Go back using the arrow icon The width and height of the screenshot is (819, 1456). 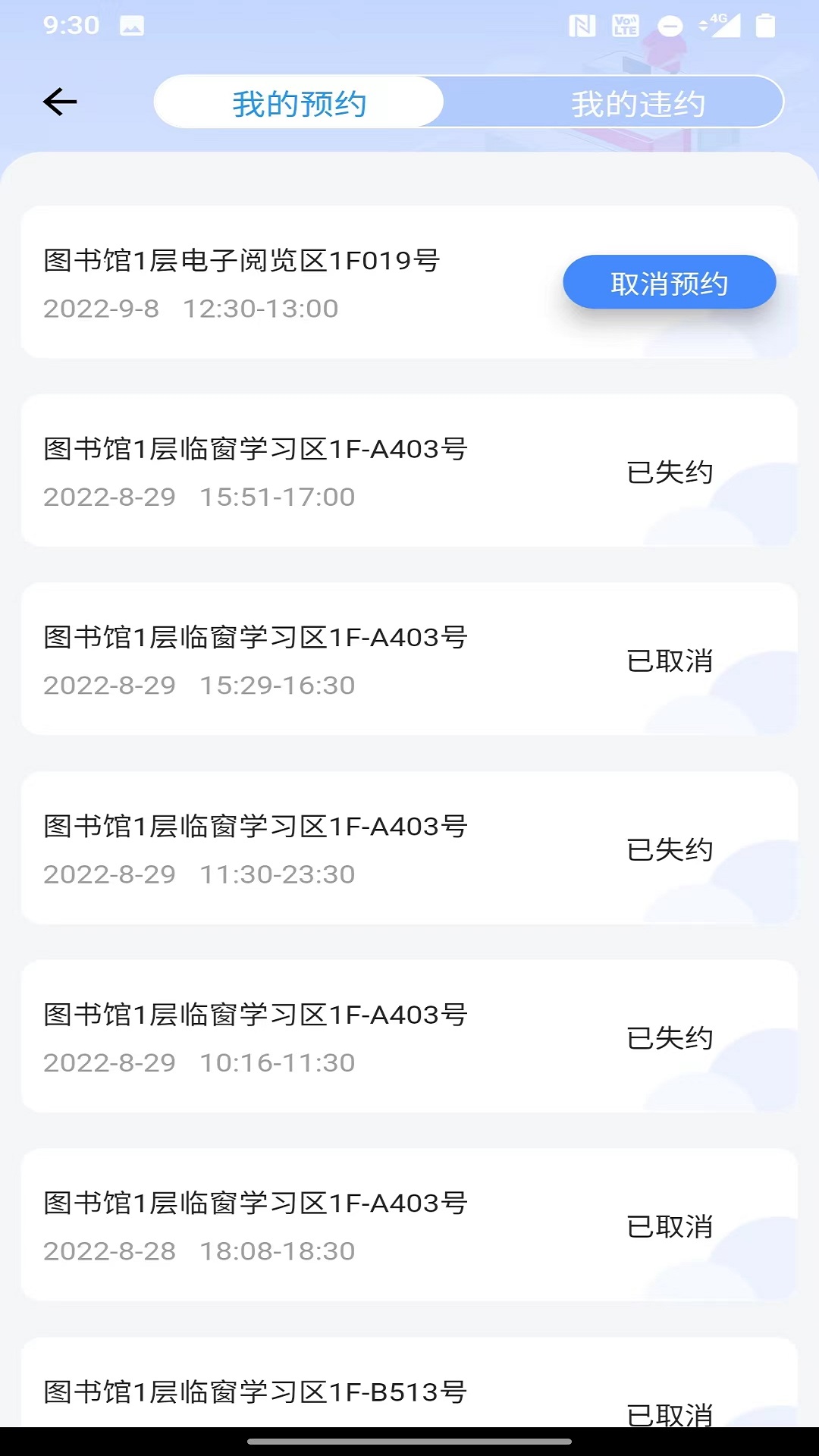[60, 102]
